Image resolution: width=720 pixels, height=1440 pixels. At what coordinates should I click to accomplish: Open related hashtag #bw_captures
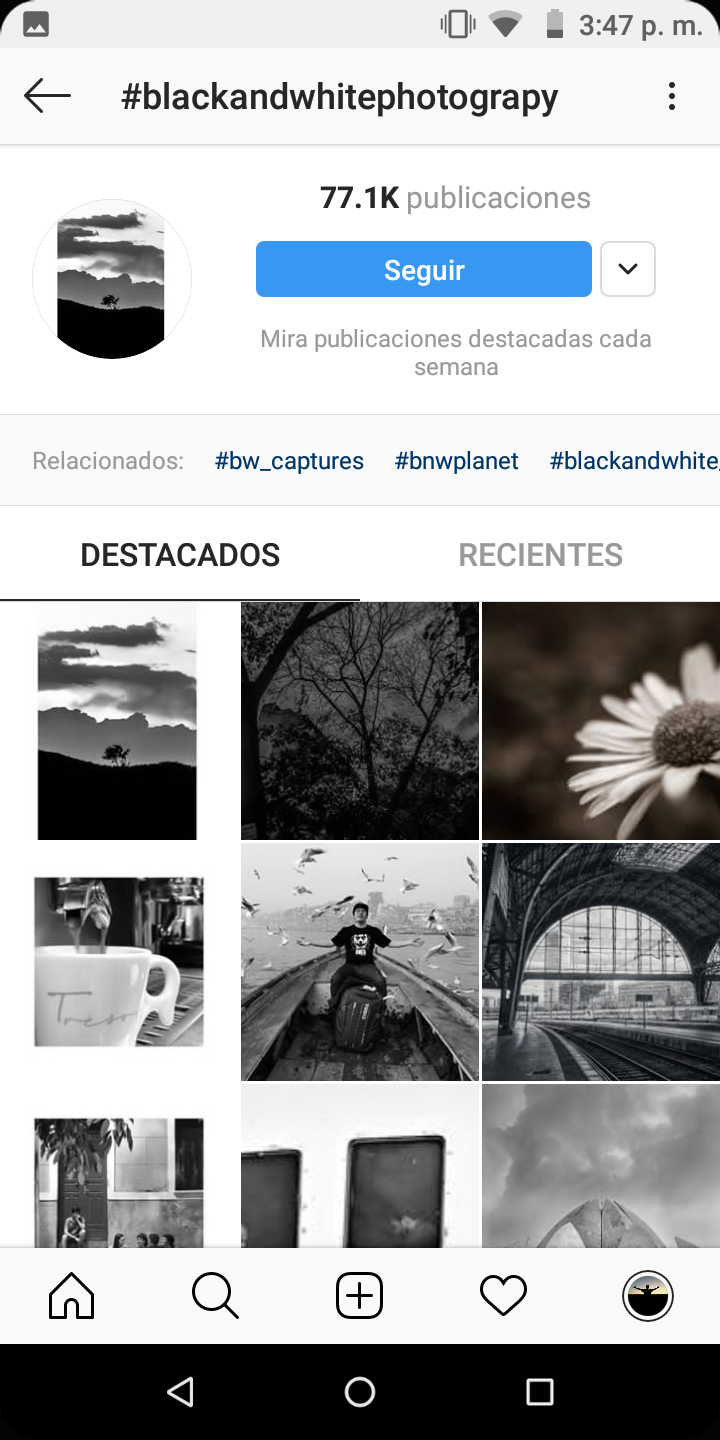289,461
